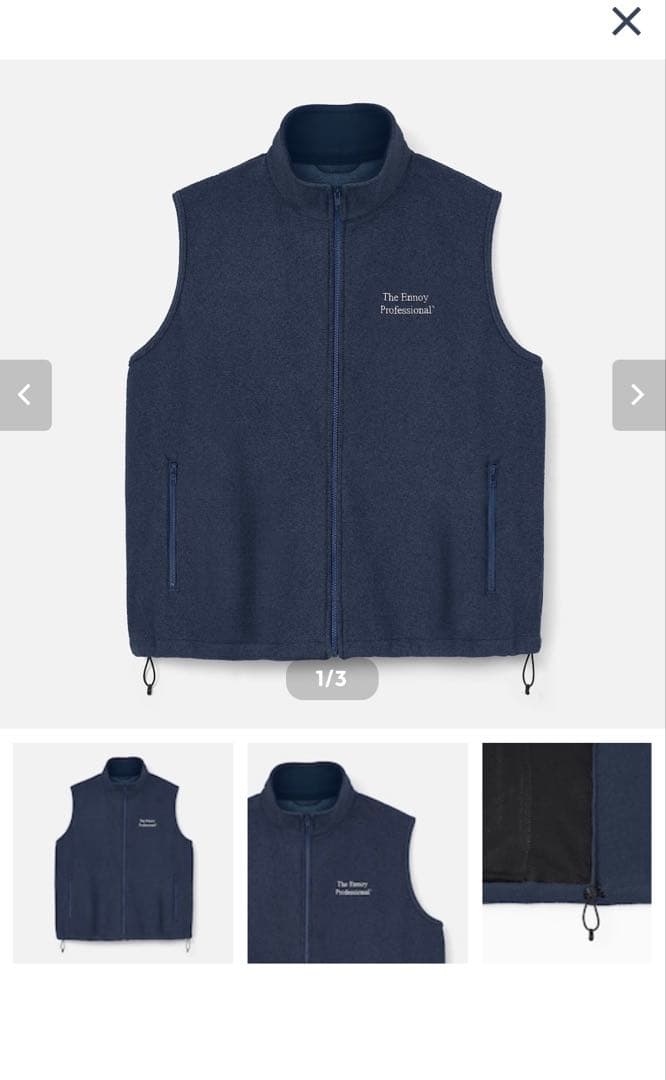Screen dimensions: 666x1080
Task: Go to the previous product image
Action: (x=25, y=395)
